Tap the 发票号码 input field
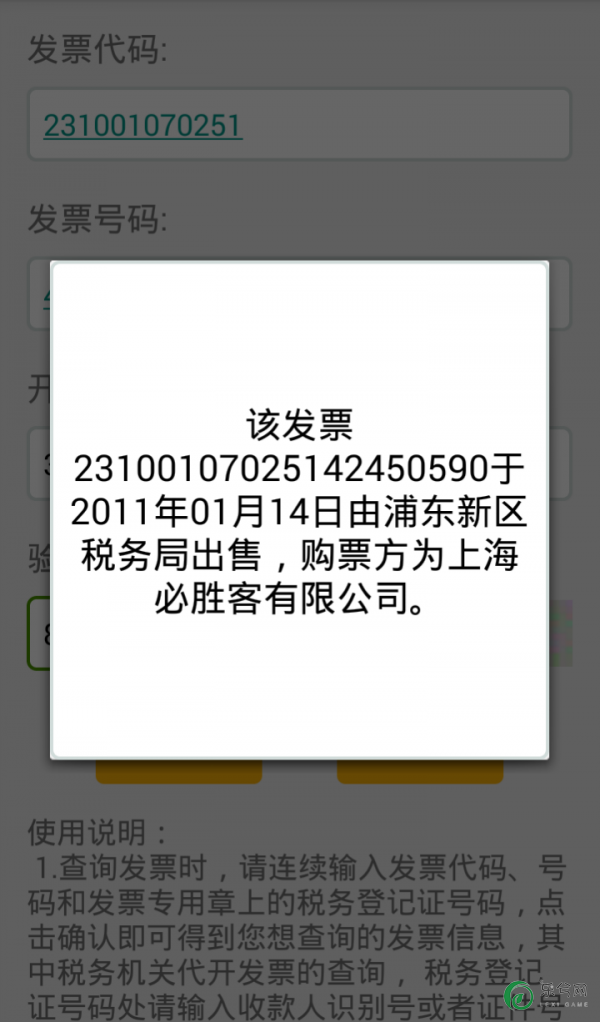This screenshot has width=600, height=1022. 300,293
